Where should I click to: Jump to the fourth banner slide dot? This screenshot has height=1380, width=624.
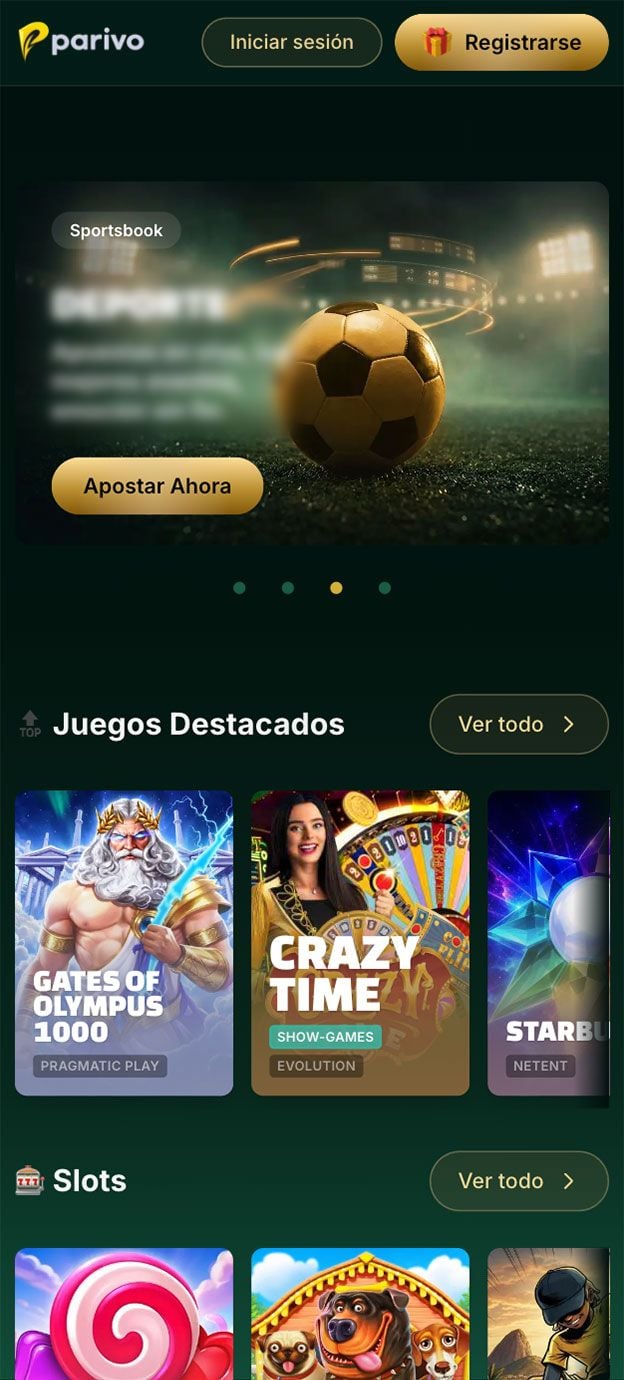385,588
